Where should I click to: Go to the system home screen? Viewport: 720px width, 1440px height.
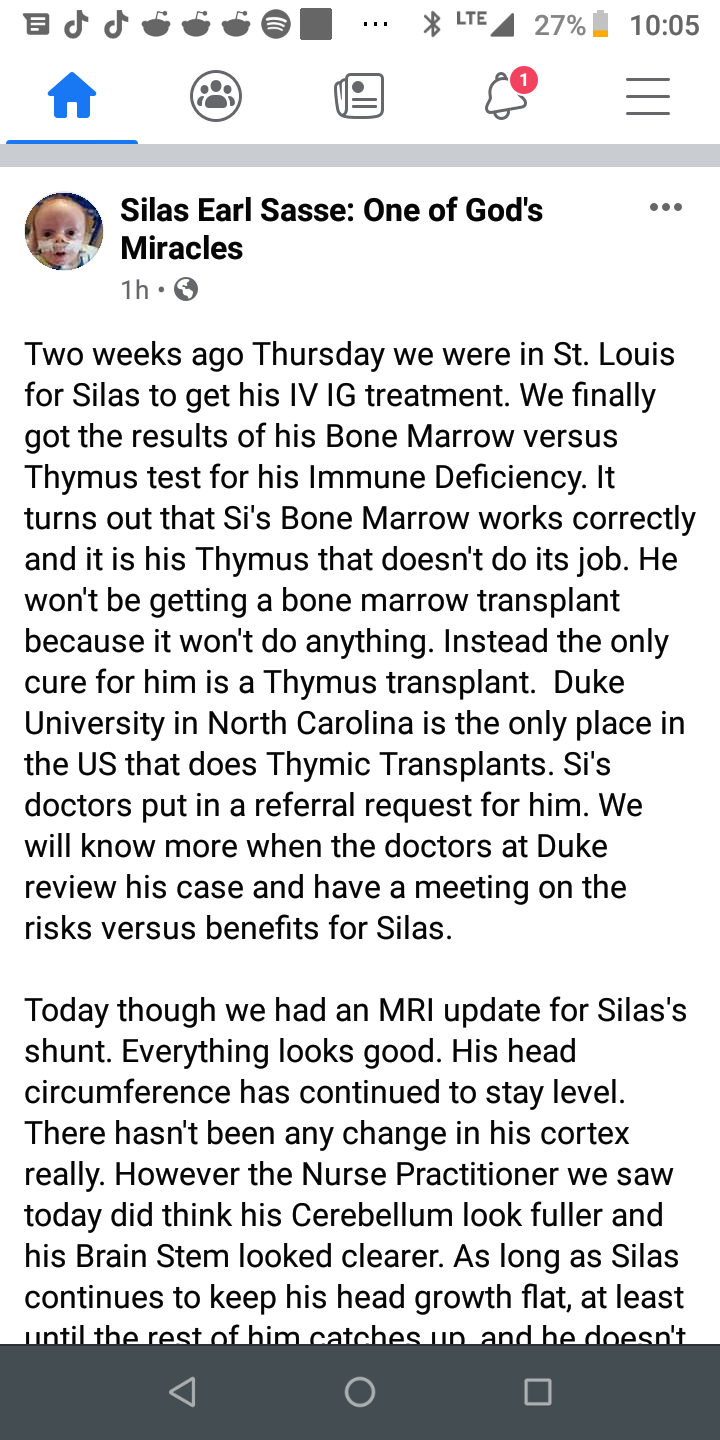(x=360, y=1392)
